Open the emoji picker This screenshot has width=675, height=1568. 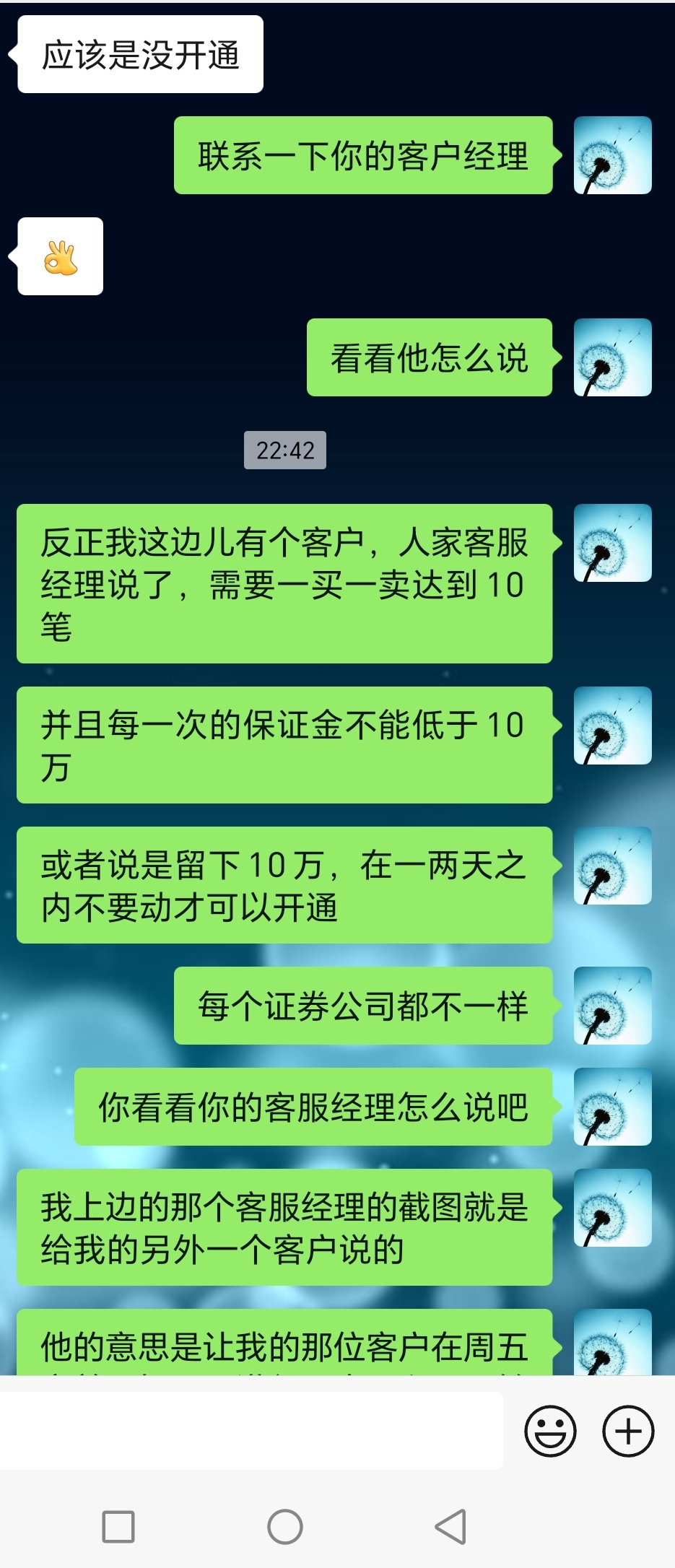[550, 1431]
